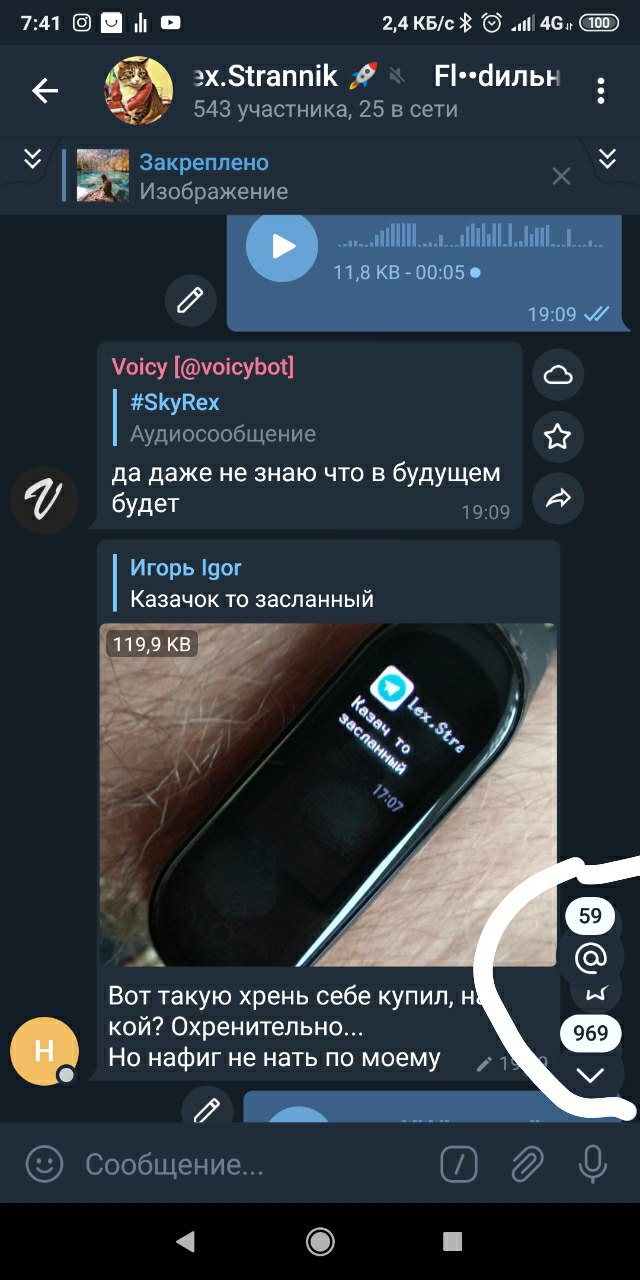Forward the Voicy bot message
640x1280 pixels.
pyautogui.click(x=558, y=498)
